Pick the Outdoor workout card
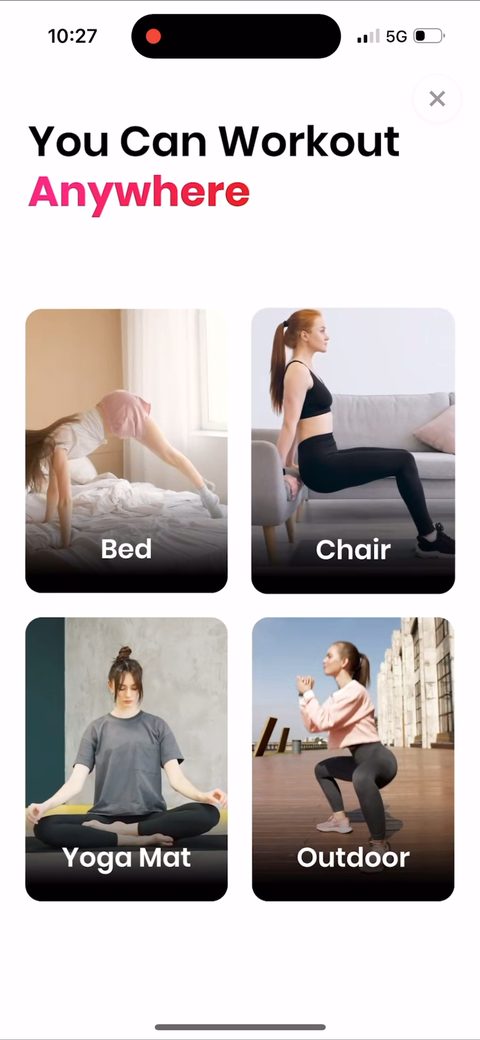480x1040 pixels. (x=353, y=759)
